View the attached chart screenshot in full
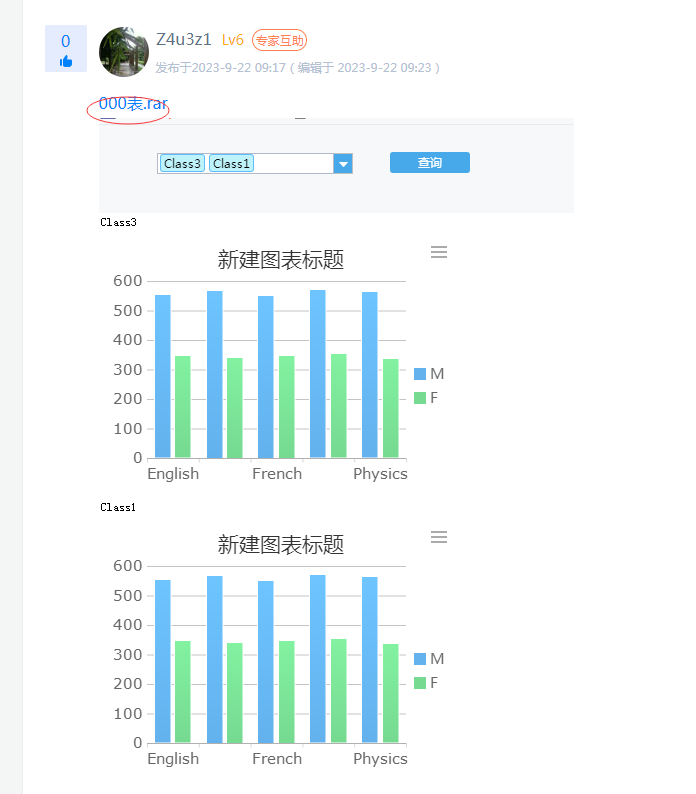696x794 pixels. pos(336,440)
